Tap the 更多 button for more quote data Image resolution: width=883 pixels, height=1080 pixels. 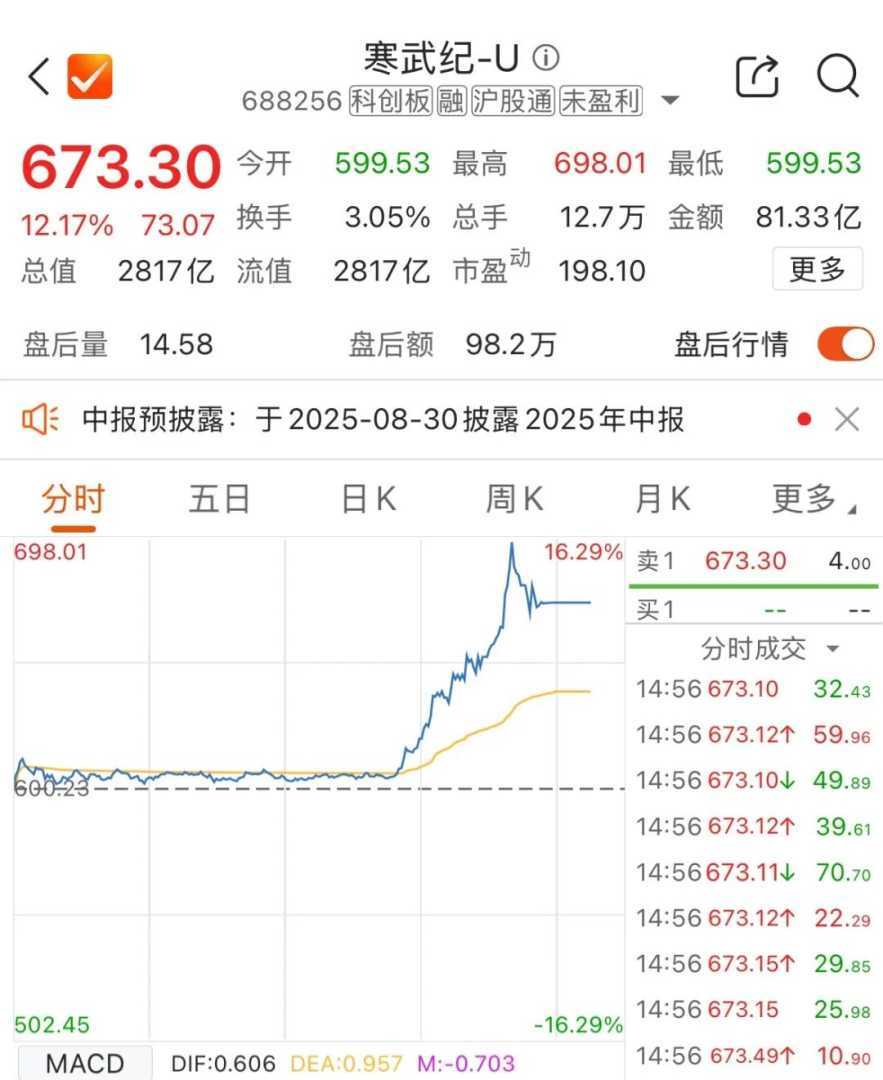(x=817, y=269)
